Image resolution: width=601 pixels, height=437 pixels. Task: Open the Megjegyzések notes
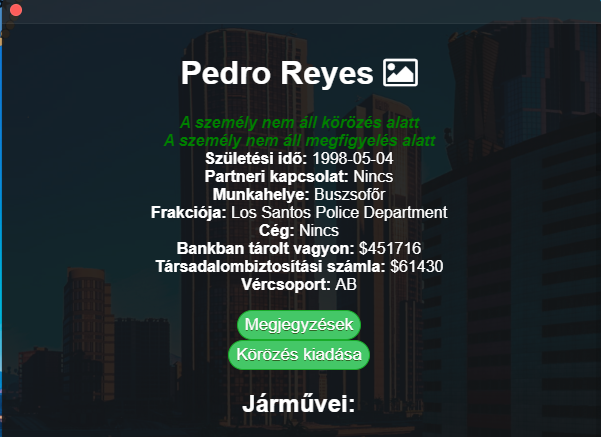(299, 325)
